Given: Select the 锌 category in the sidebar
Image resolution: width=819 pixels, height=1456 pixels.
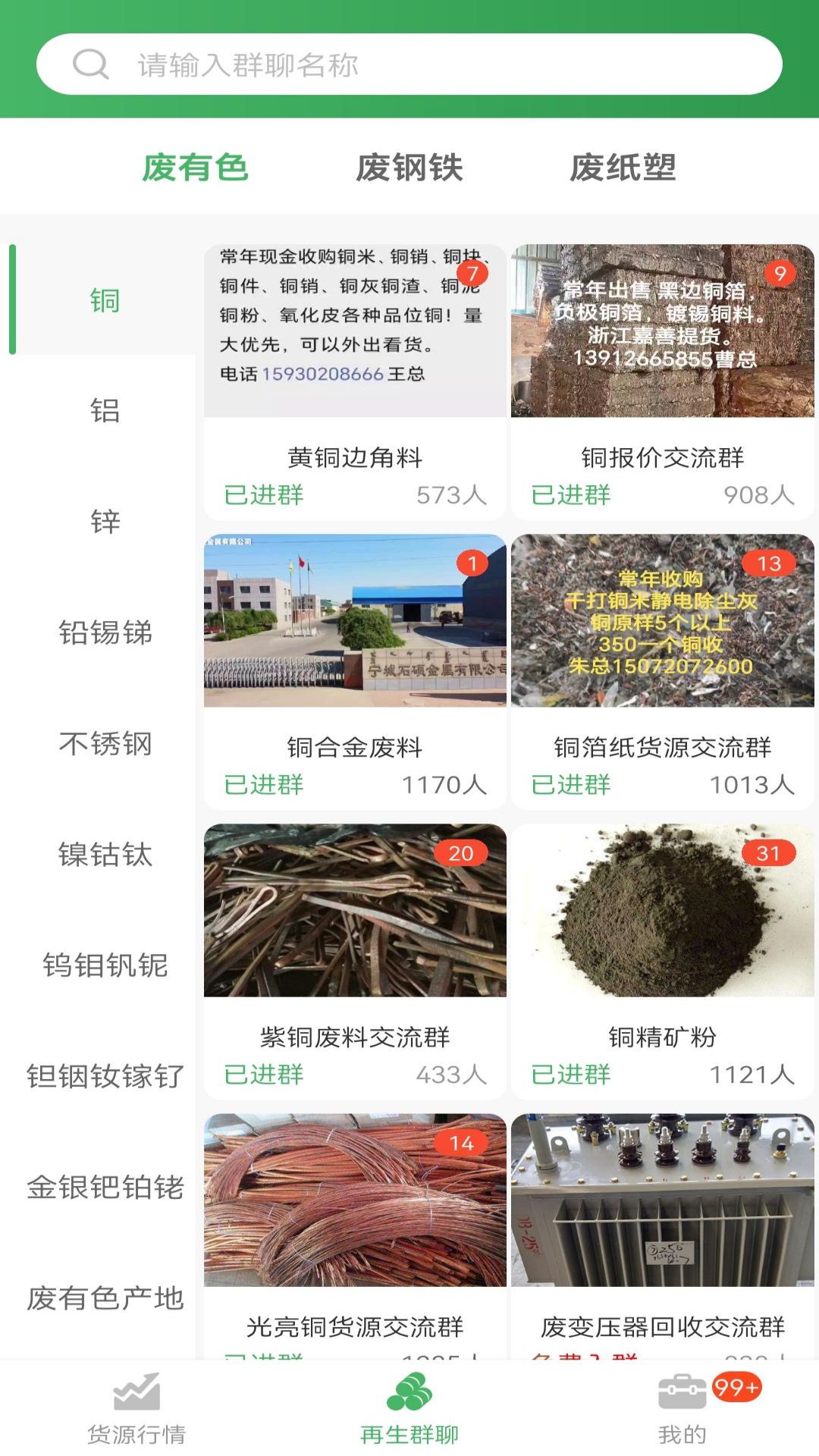Looking at the screenshot, I should coord(105,522).
